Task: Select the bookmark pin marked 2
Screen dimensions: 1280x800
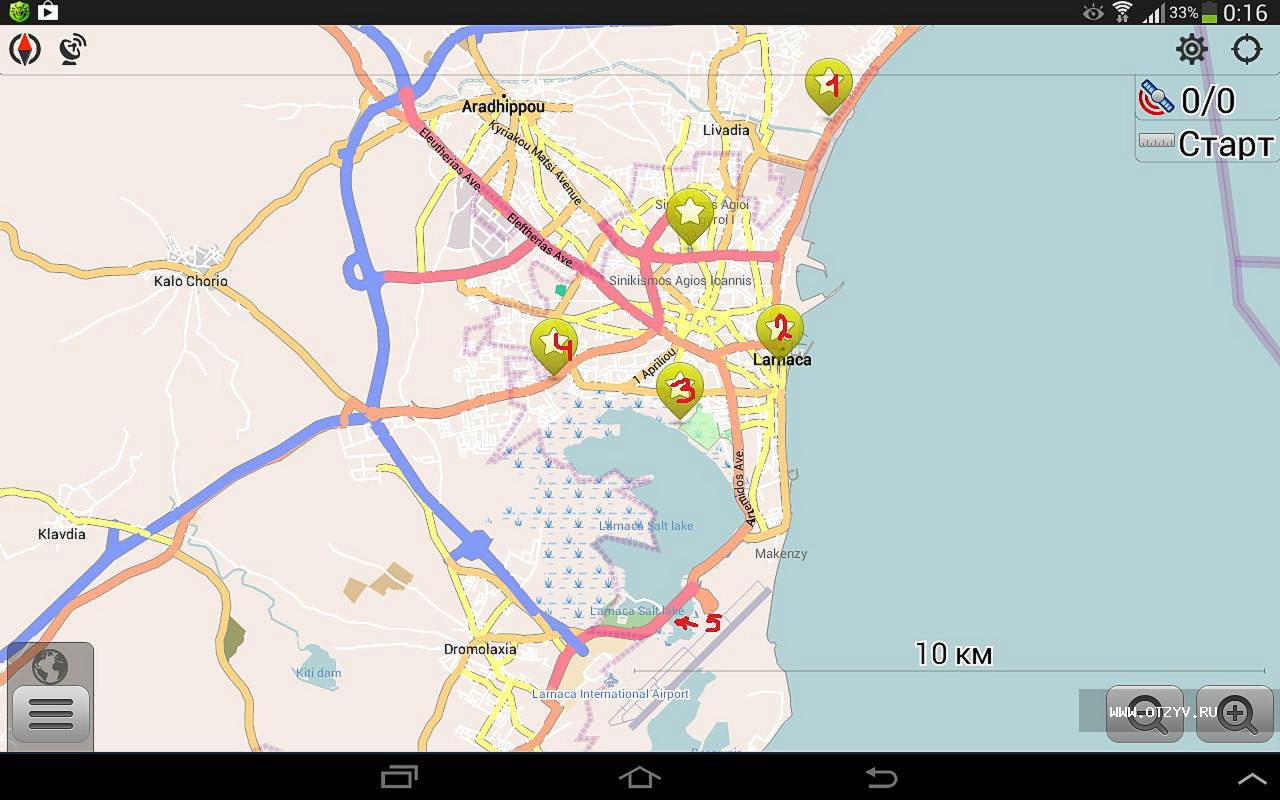Action: pyautogui.click(x=780, y=329)
